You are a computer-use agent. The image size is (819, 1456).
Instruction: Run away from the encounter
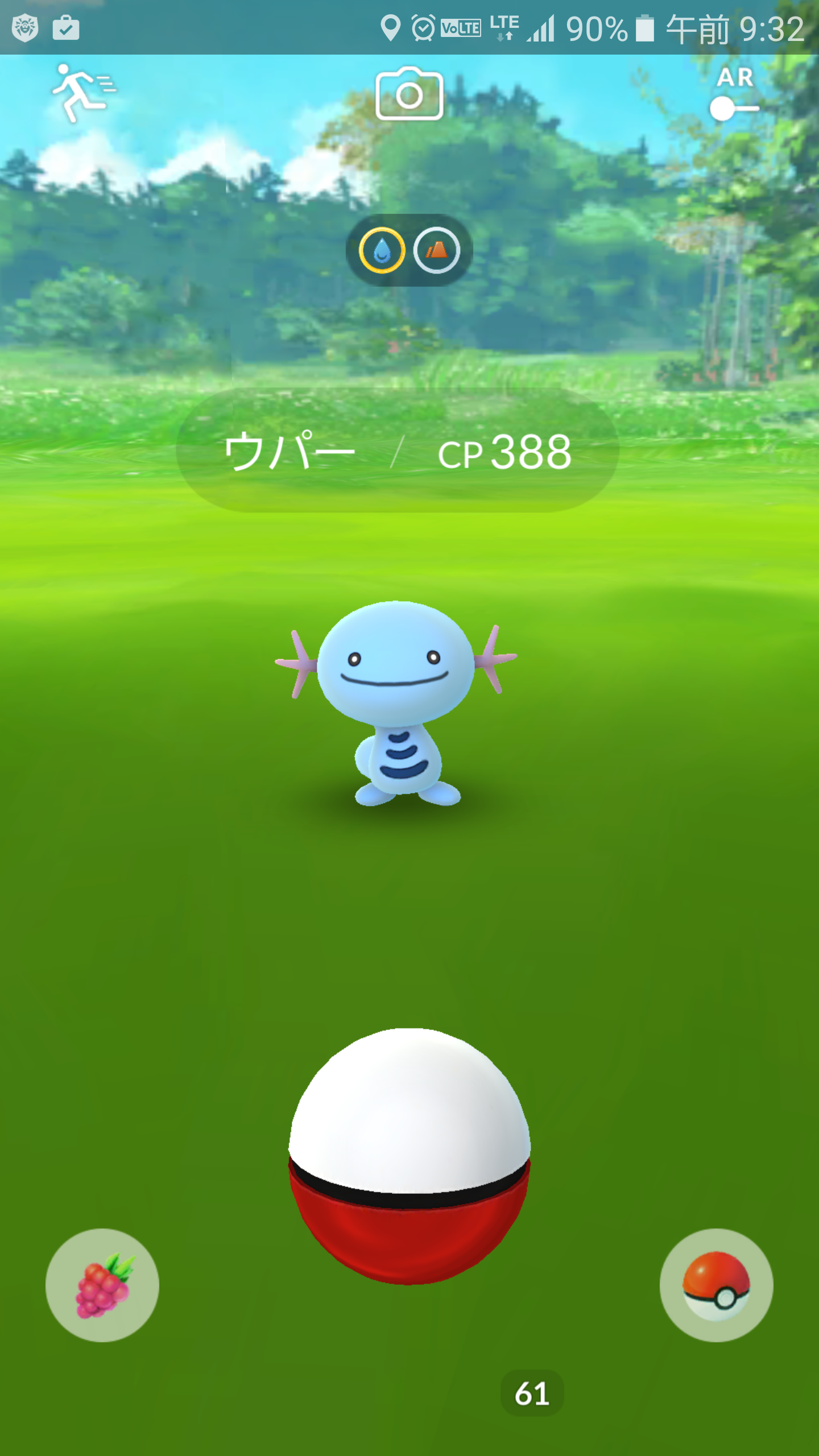pos(84,93)
